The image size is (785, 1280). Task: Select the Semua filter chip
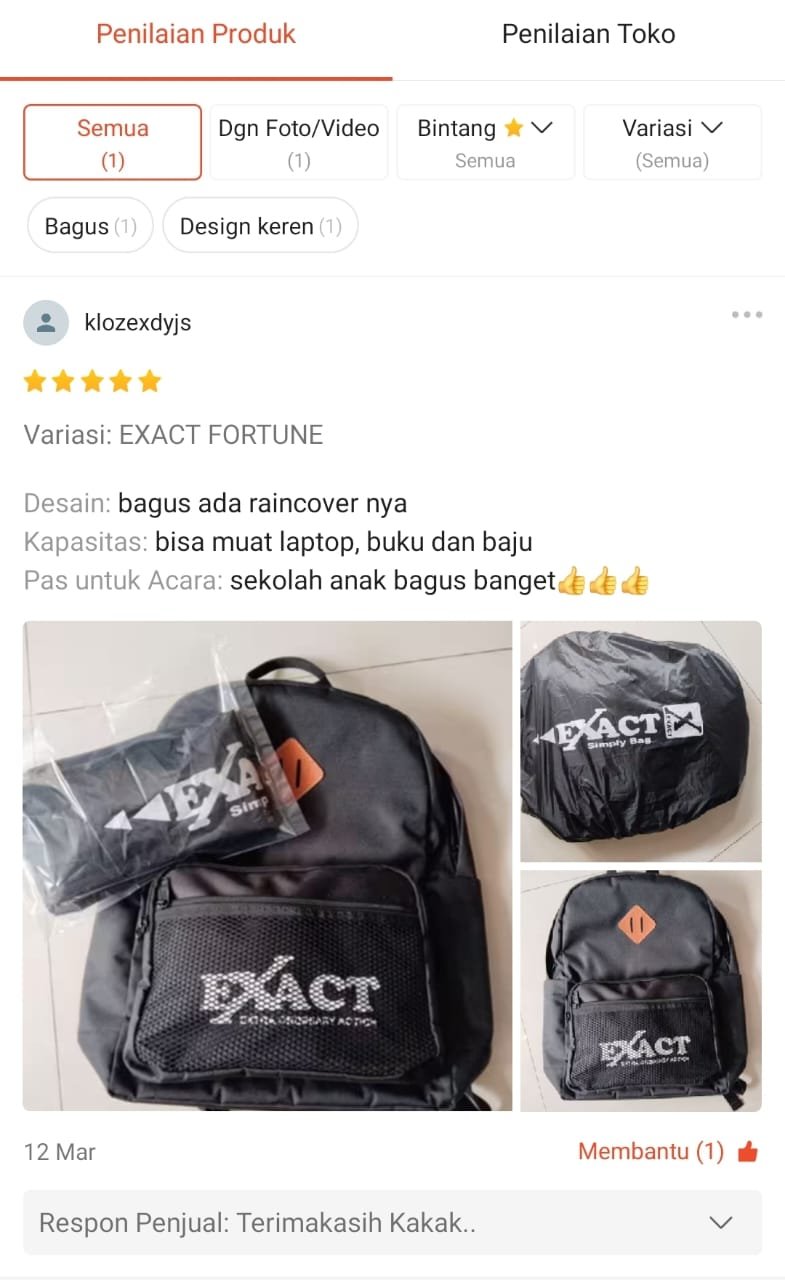pos(112,142)
